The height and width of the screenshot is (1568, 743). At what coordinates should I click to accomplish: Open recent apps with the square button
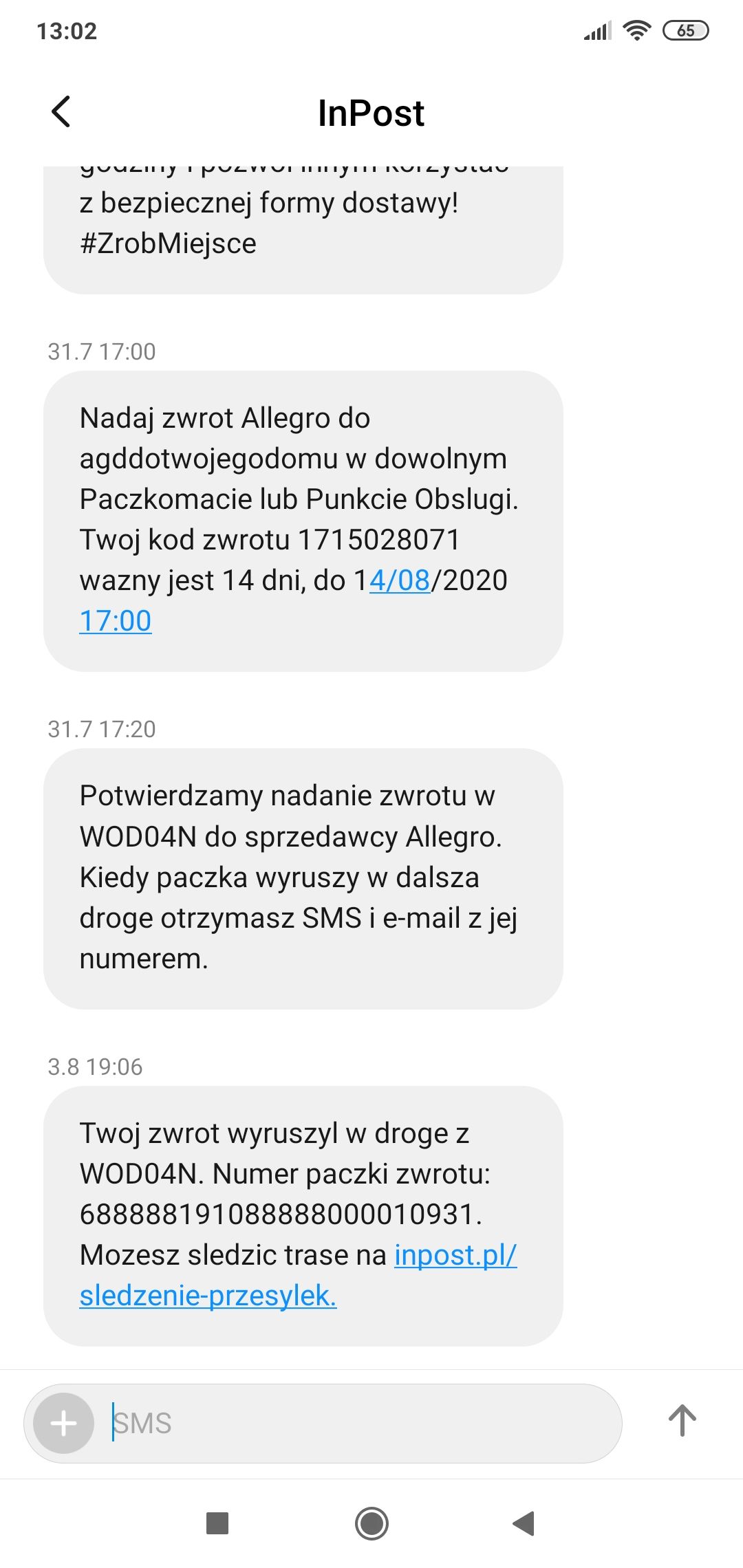(217, 1523)
